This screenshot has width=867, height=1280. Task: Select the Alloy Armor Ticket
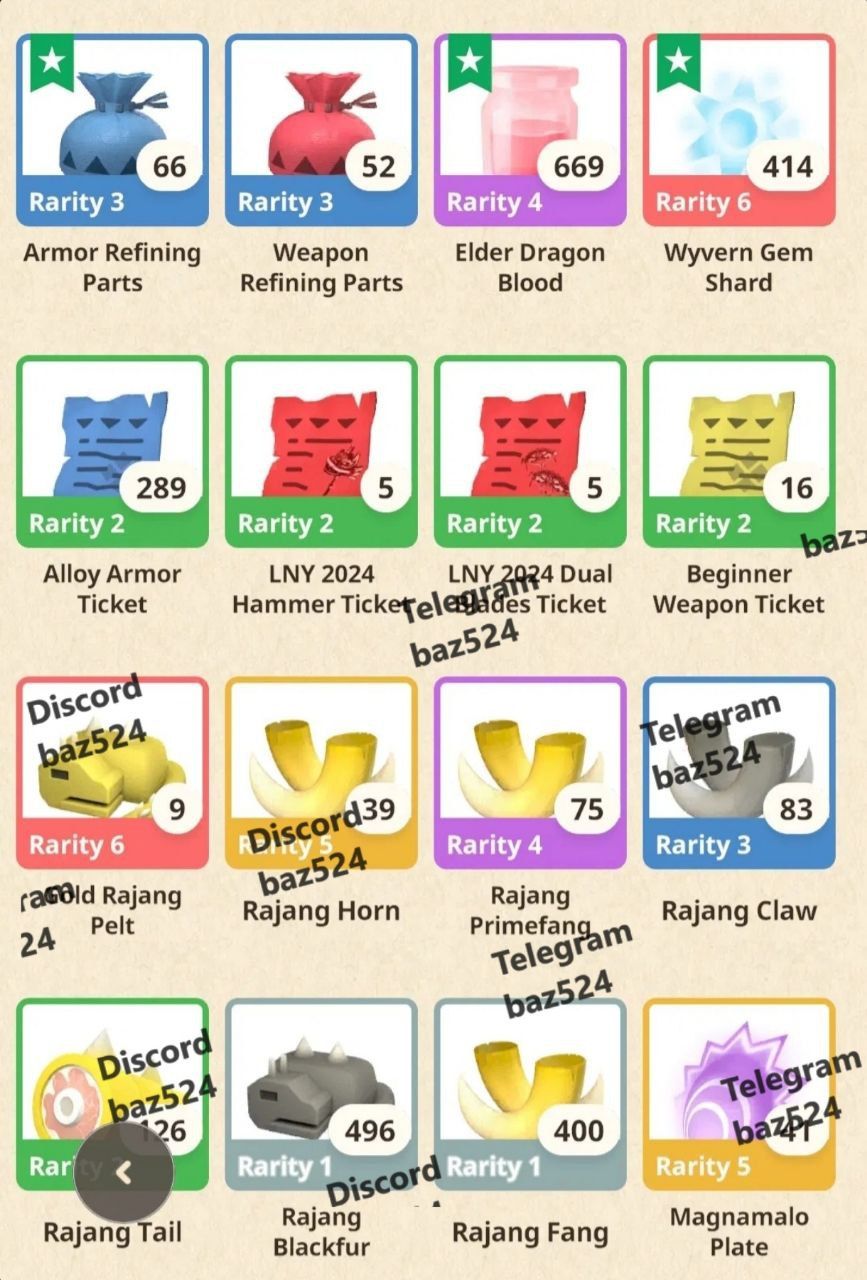(x=112, y=450)
